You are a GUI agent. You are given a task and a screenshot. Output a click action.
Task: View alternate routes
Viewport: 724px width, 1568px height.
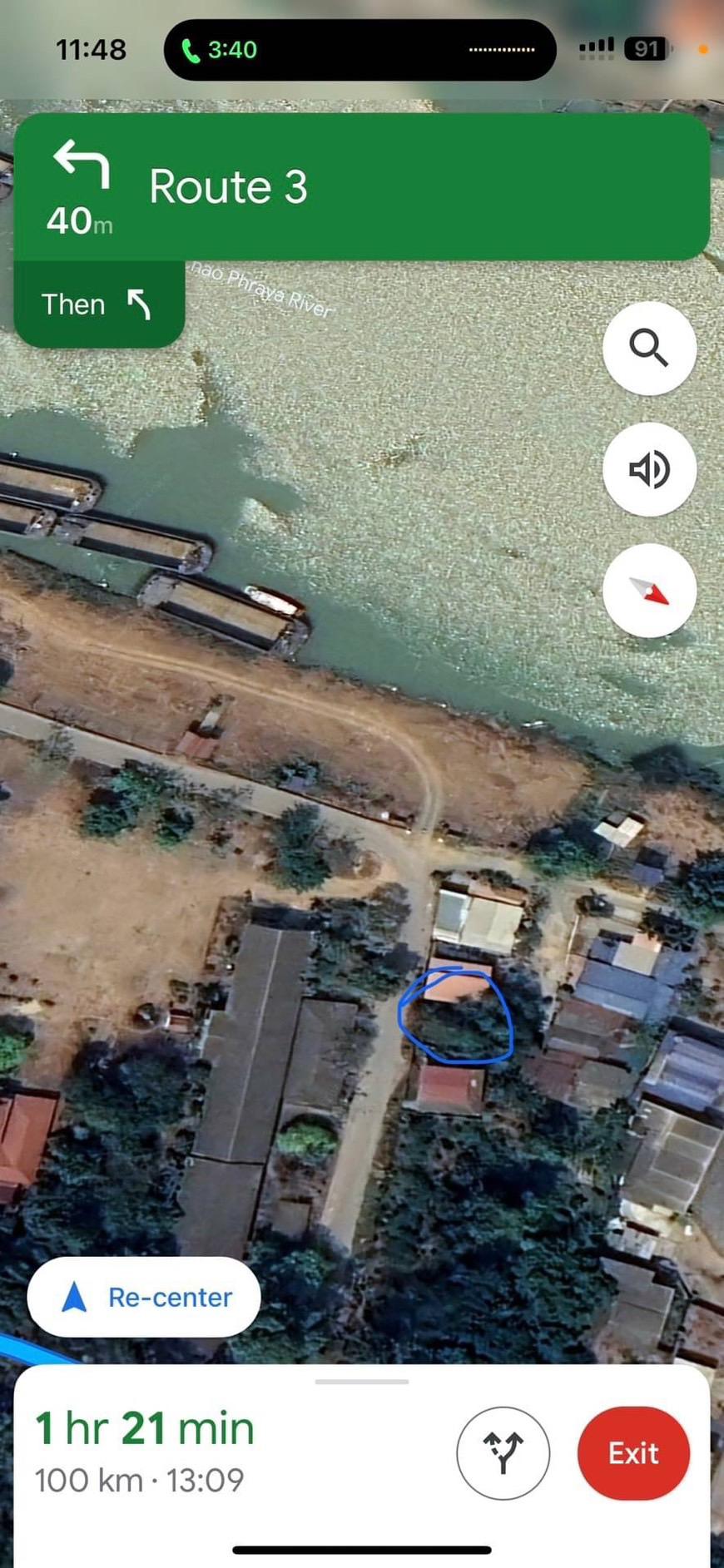click(x=503, y=1453)
